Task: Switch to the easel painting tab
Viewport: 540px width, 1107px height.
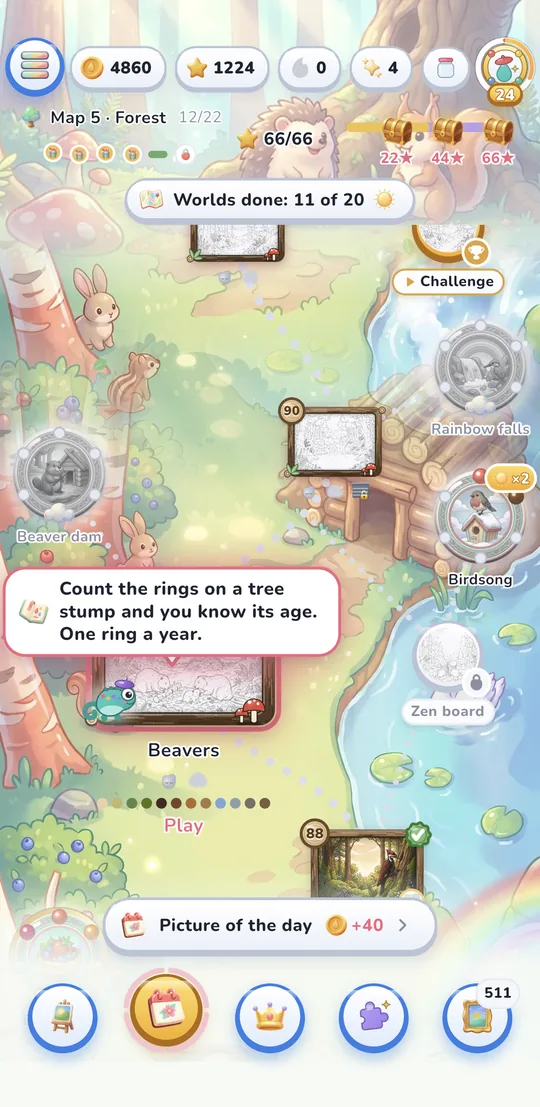Action: [x=63, y=1018]
